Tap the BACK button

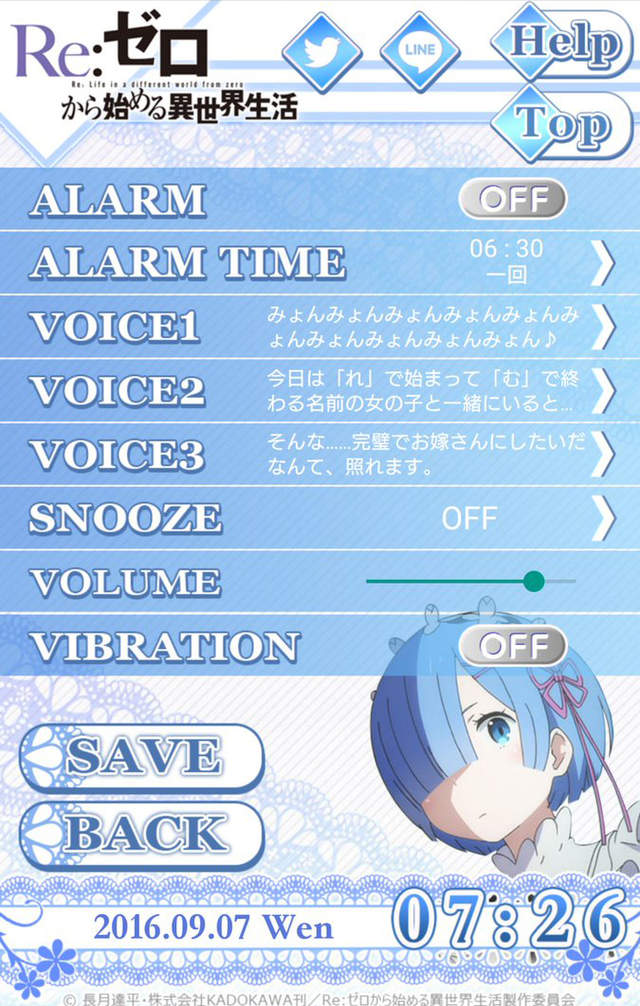(142, 834)
